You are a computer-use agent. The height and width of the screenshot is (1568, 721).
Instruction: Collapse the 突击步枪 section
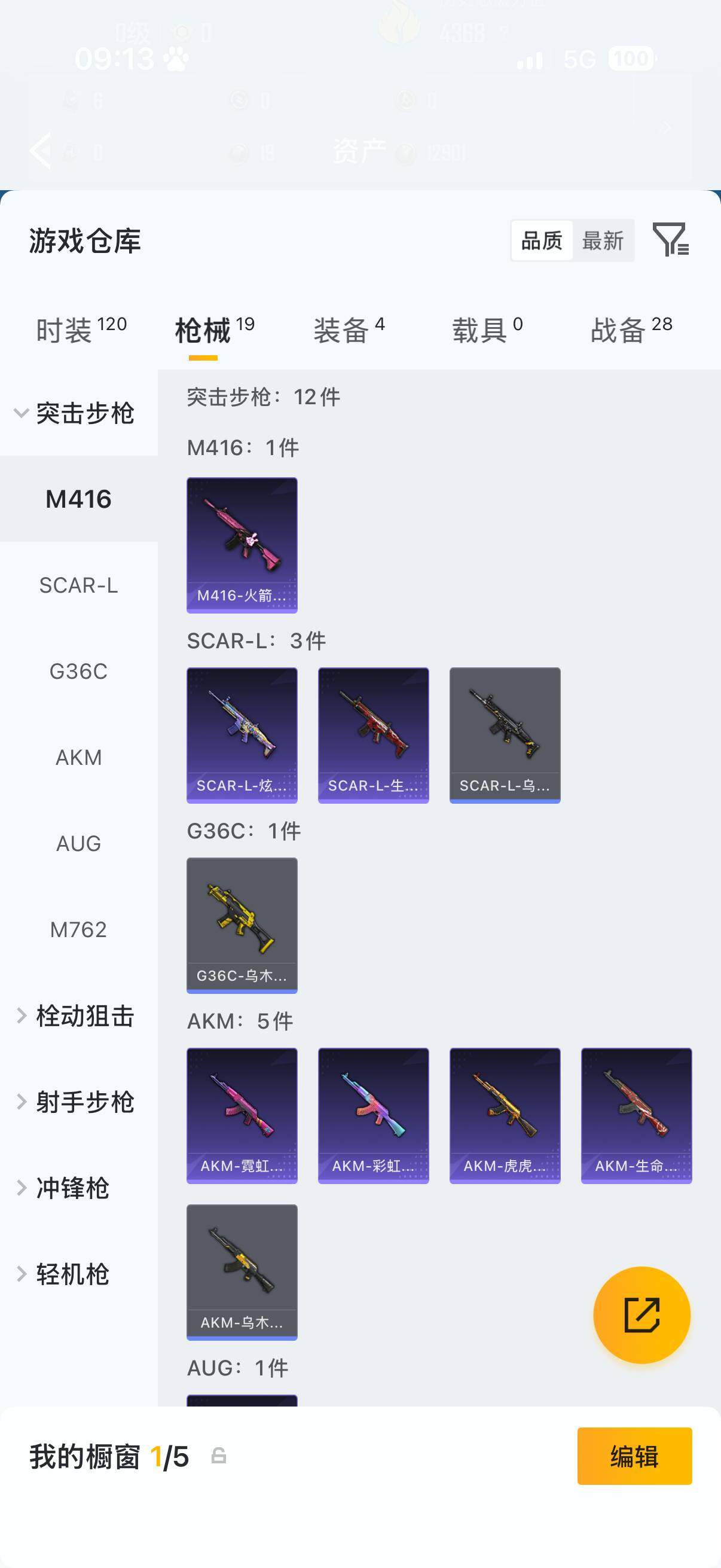(x=83, y=411)
